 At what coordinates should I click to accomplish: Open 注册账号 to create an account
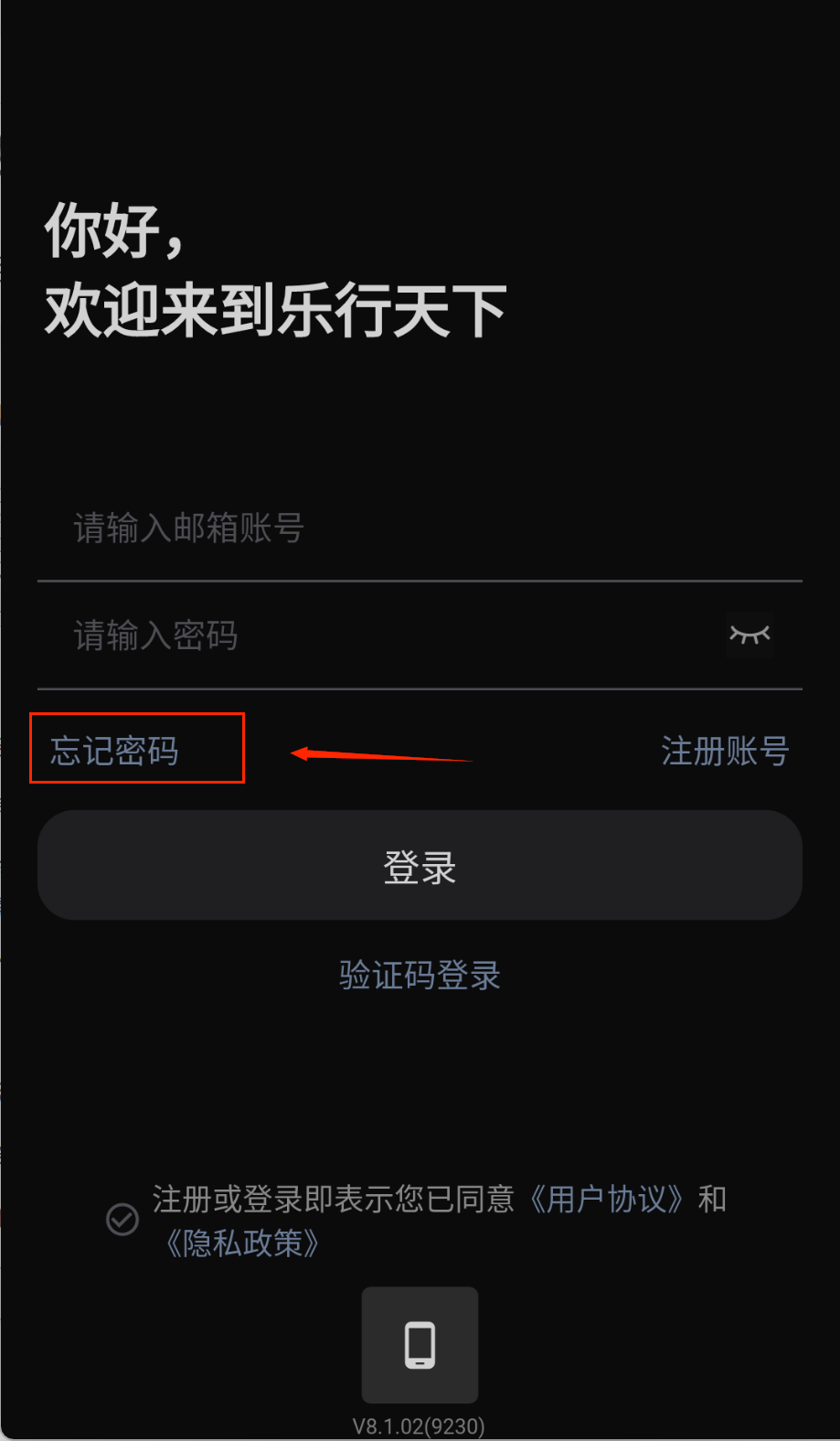pos(725,751)
